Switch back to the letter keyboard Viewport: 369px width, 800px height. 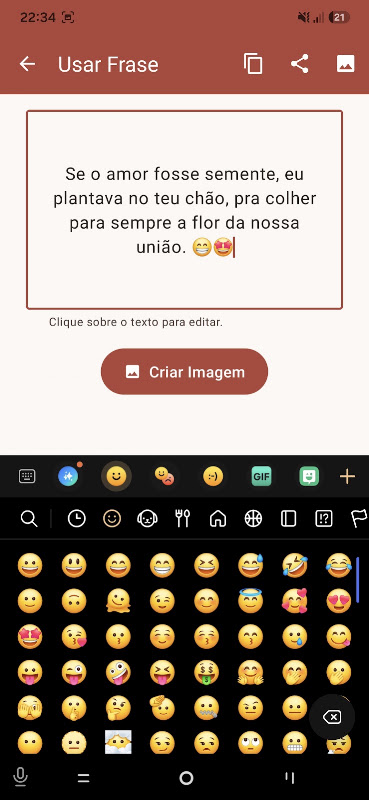tap(27, 476)
